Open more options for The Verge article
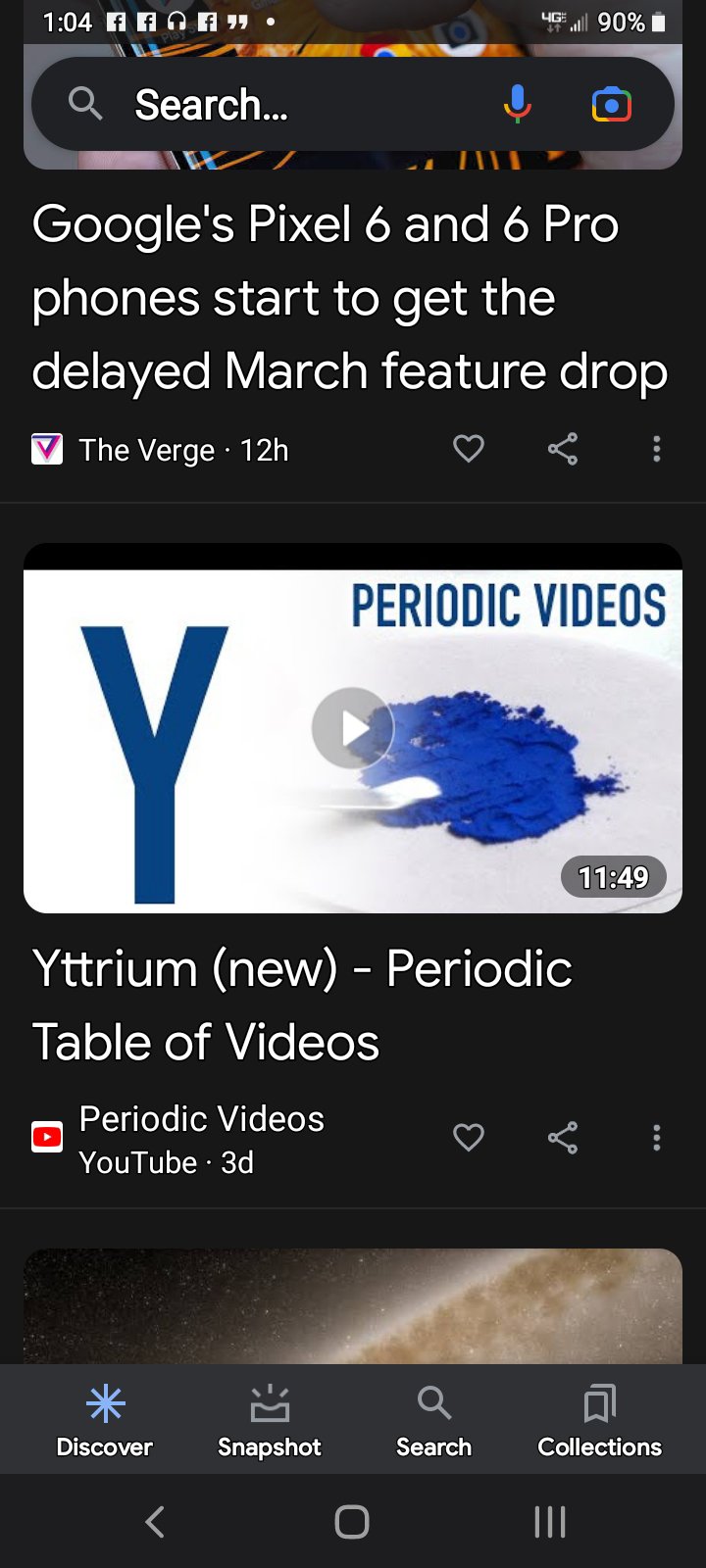Viewport: 706px width, 1568px height. click(x=656, y=449)
